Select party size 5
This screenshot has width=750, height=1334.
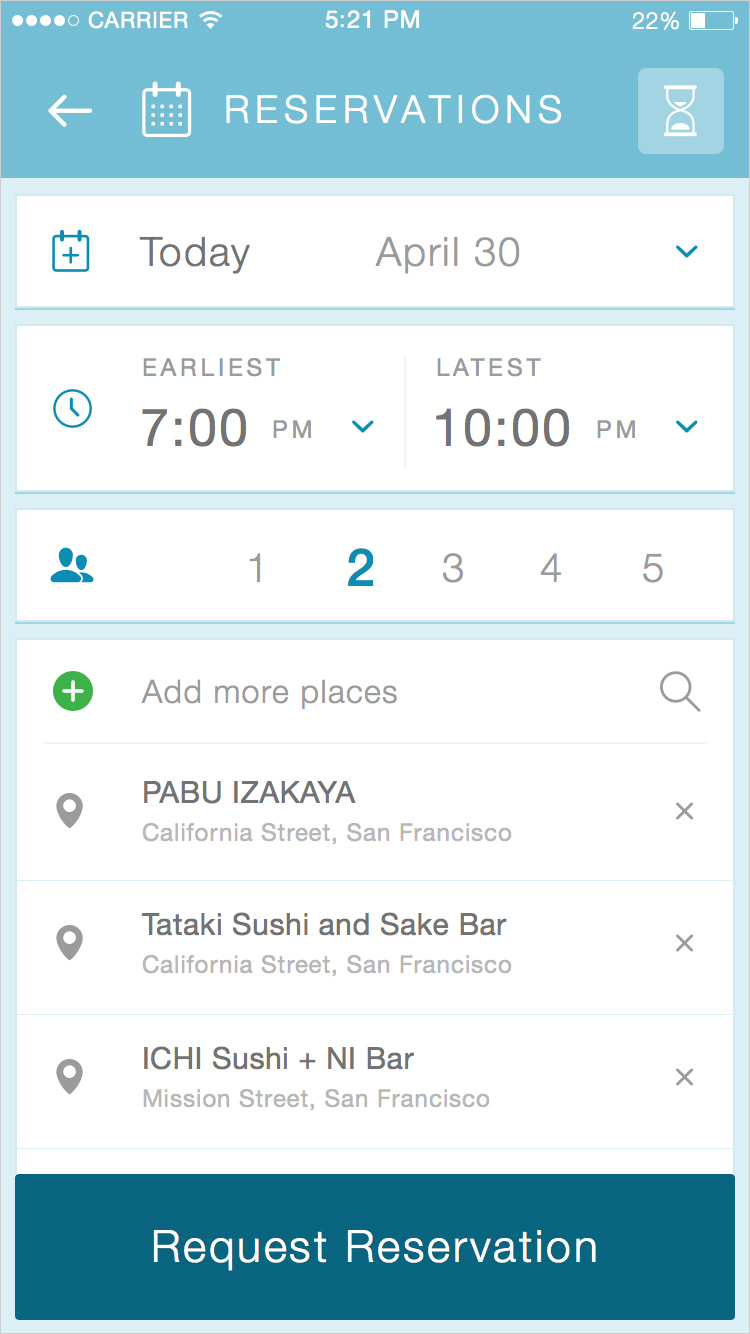point(653,569)
